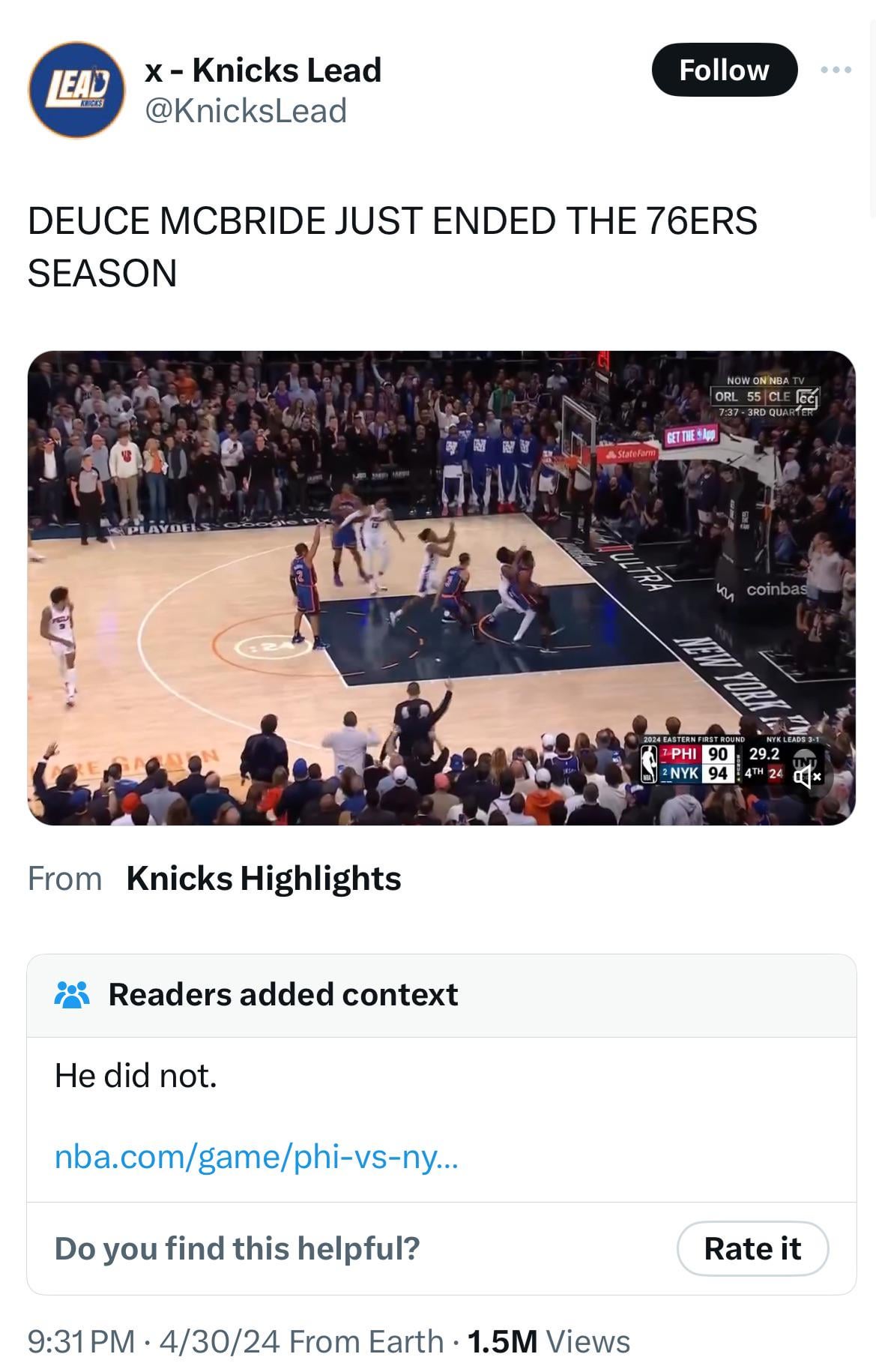The image size is (876, 1372).
Task: Open the @KnicksLead handle
Action: point(245,111)
